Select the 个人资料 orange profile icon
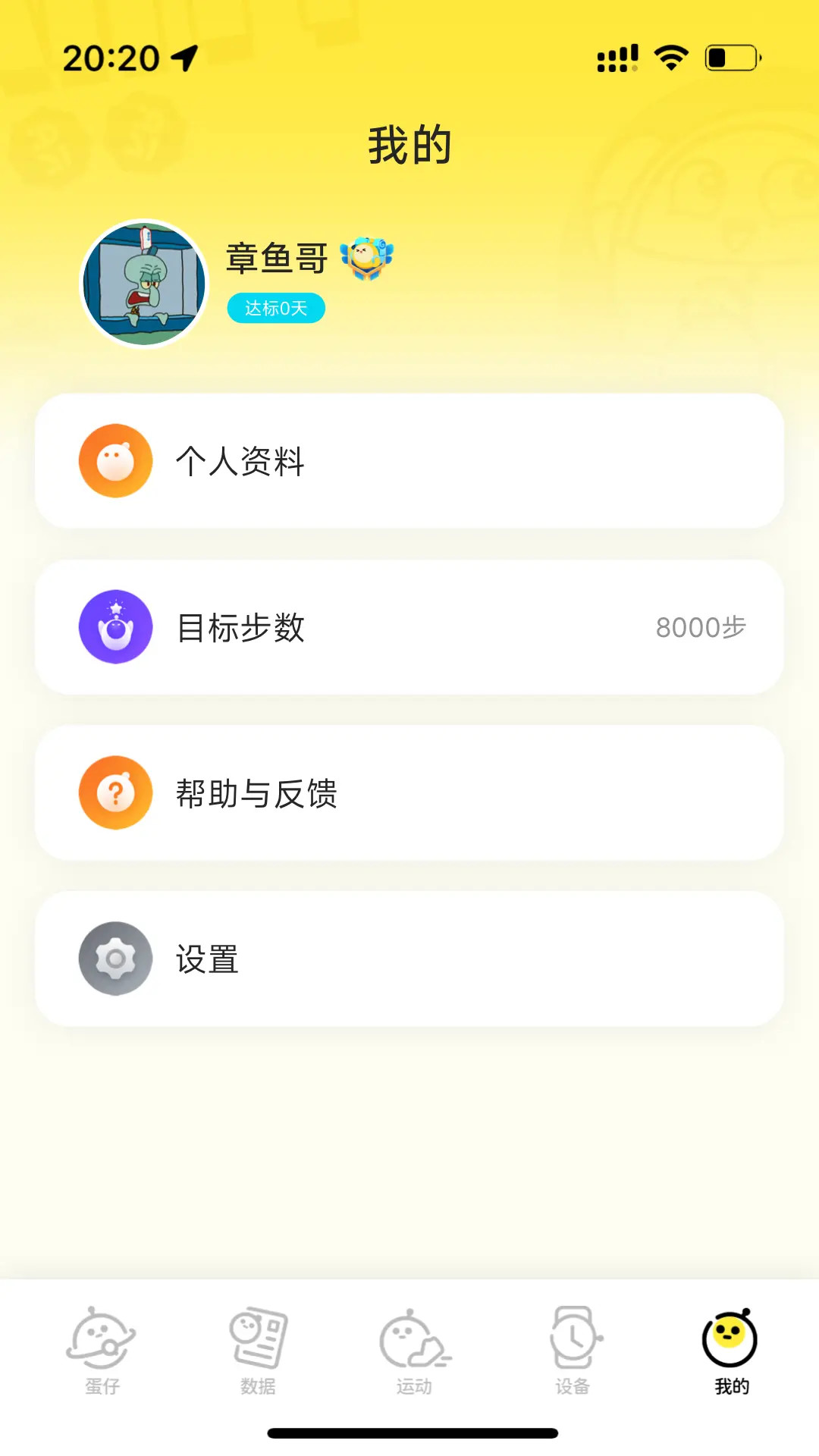The height and width of the screenshot is (1456, 819). (x=115, y=461)
